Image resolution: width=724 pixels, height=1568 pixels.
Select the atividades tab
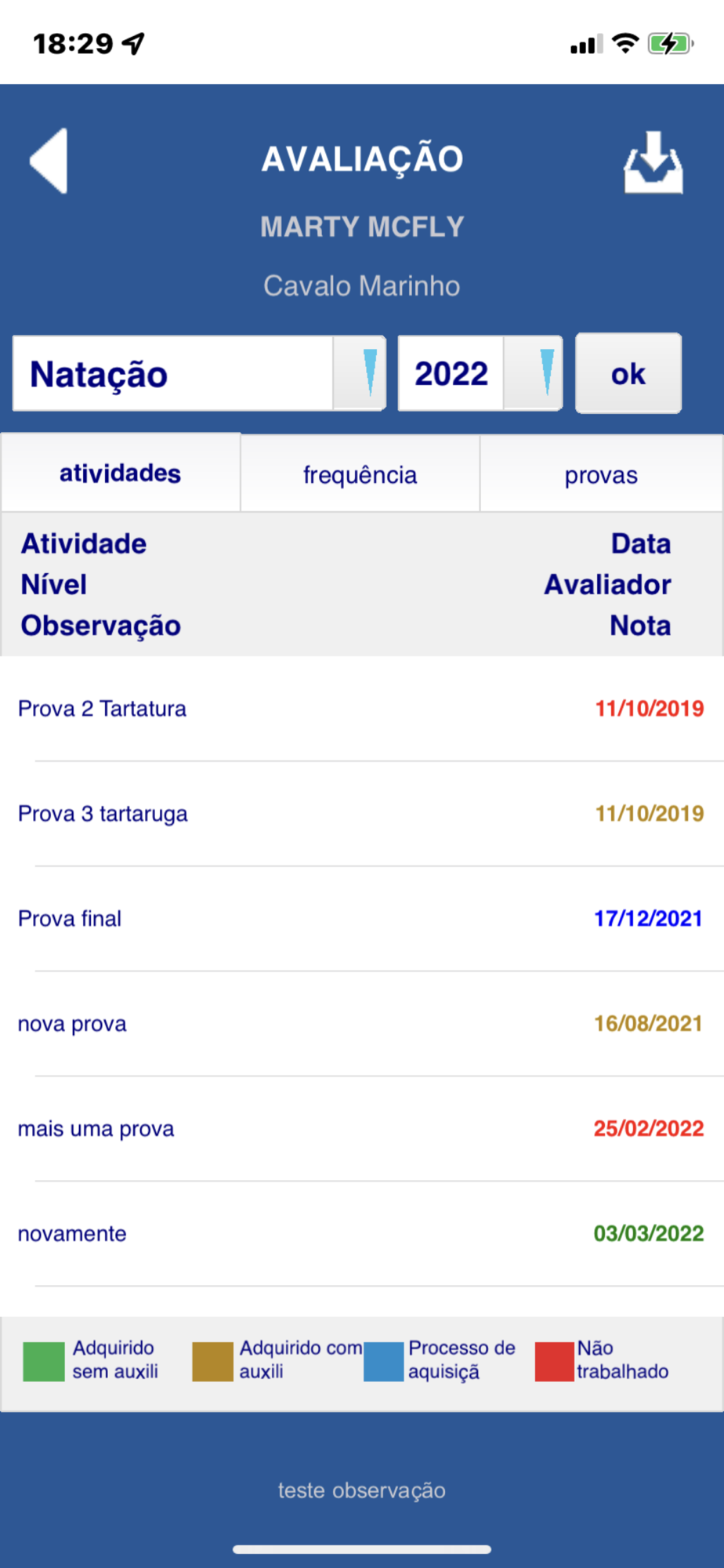point(121,474)
